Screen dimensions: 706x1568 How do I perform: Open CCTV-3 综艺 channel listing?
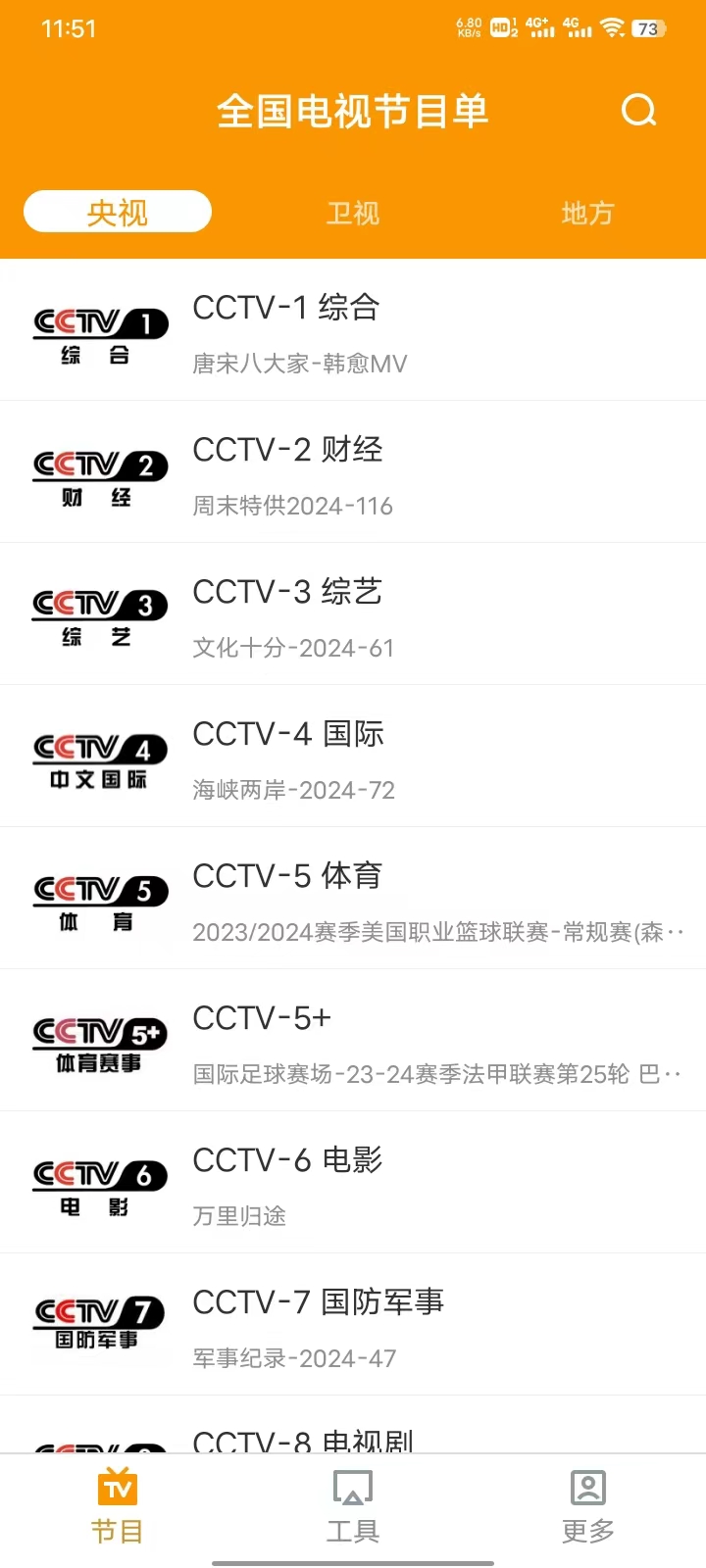[353, 614]
